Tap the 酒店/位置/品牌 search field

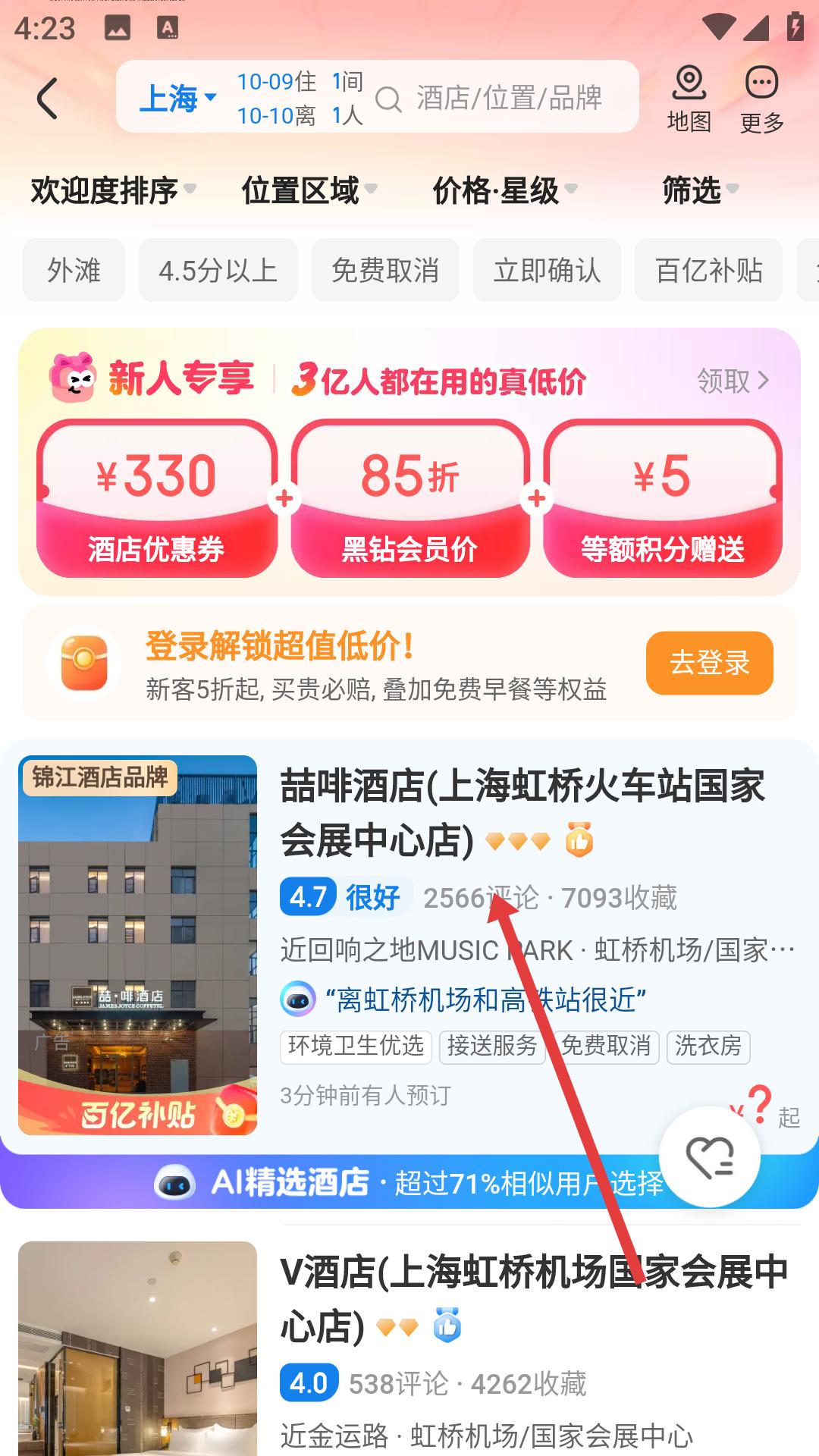coord(508,99)
